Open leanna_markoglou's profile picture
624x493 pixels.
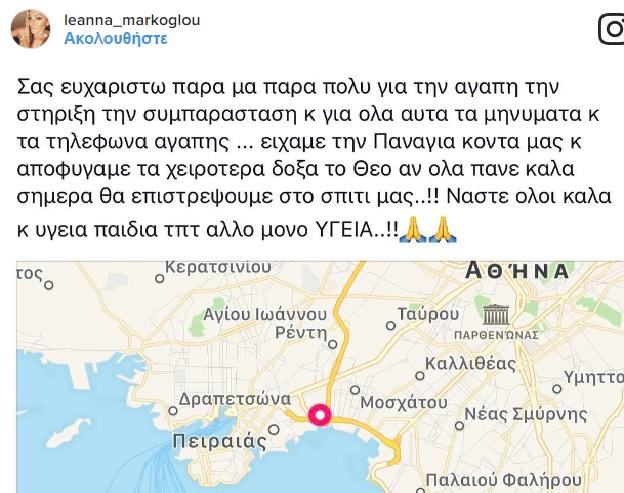[x=30, y=29]
